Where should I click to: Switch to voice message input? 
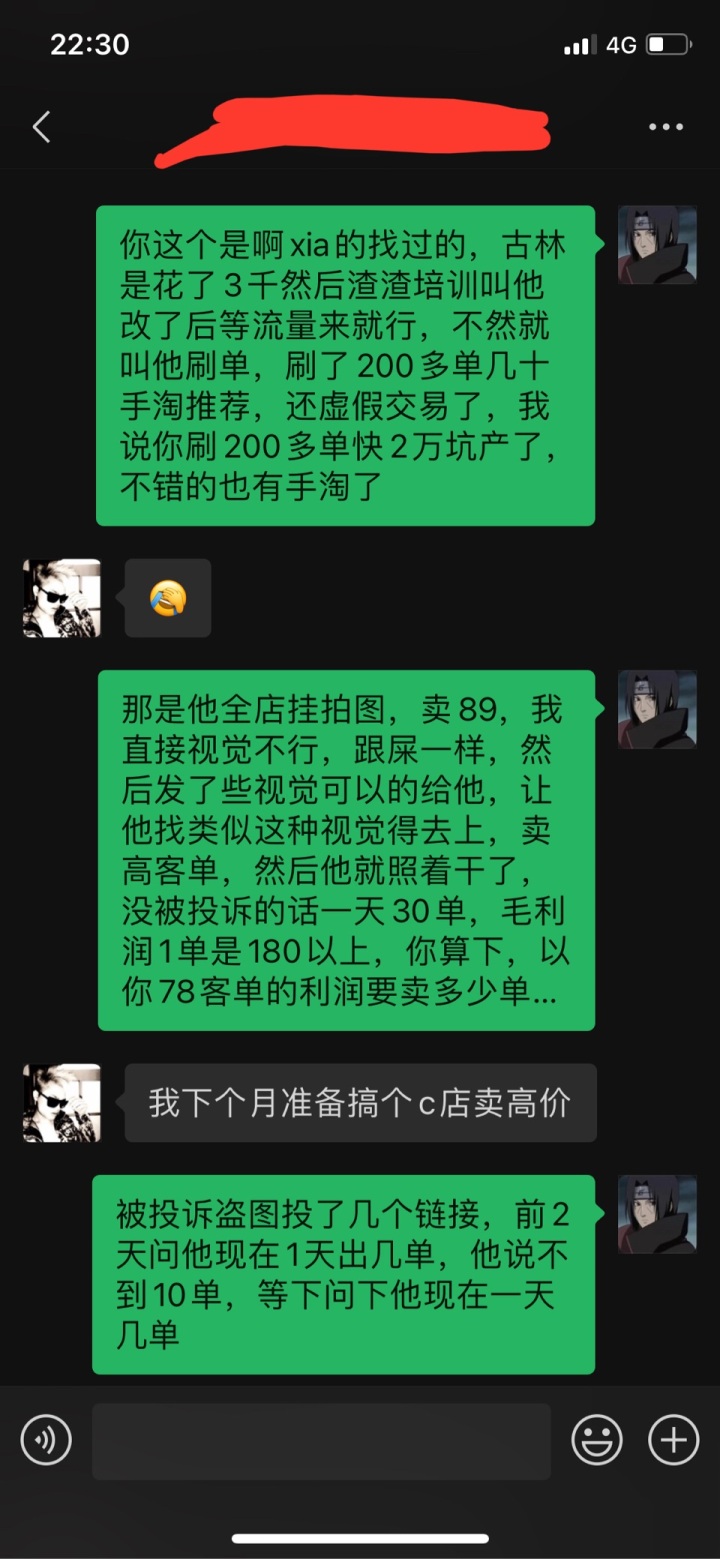pos(46,1441)
